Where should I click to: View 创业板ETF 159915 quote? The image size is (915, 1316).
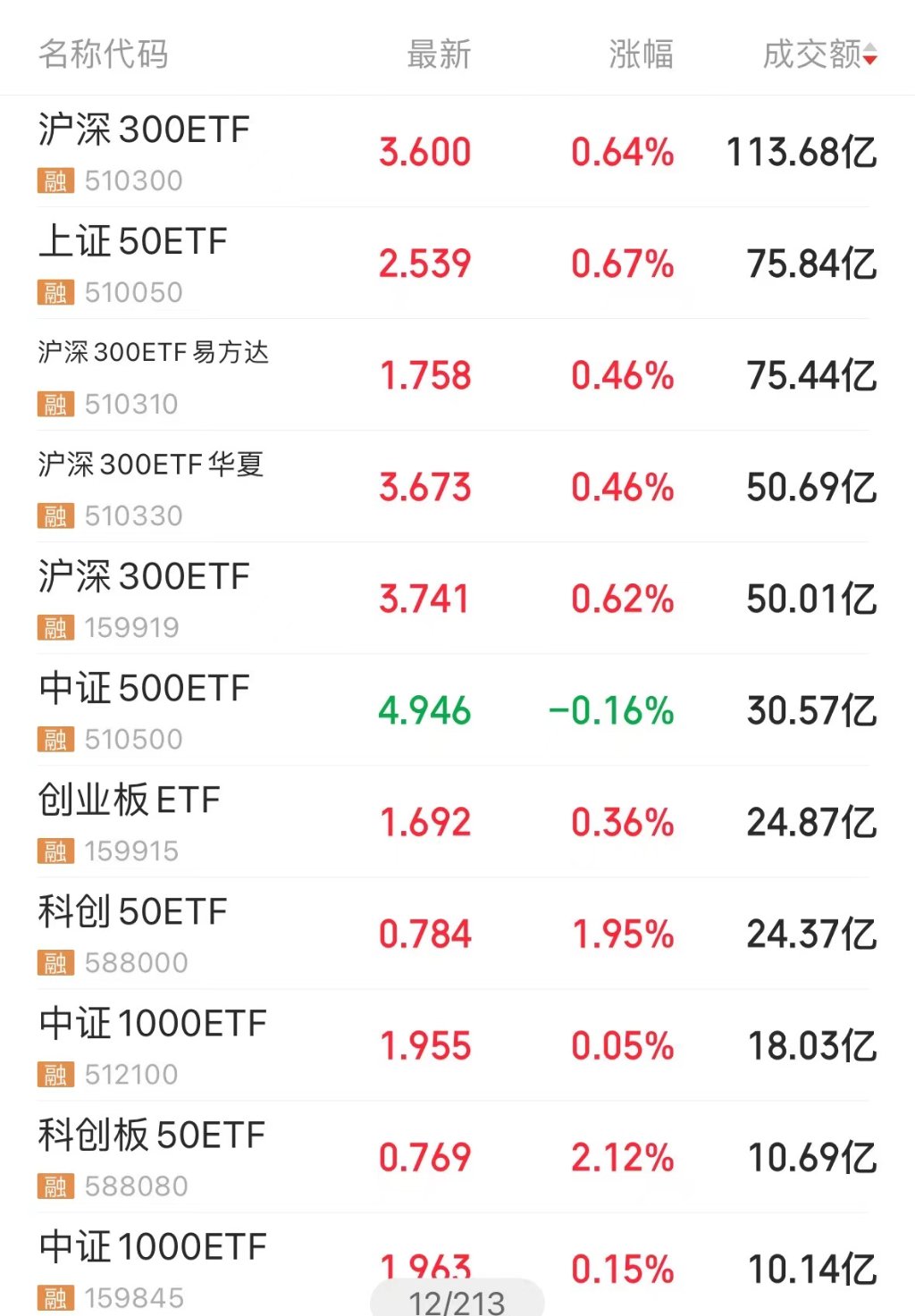pyautogui.click(x=129, y=821)
